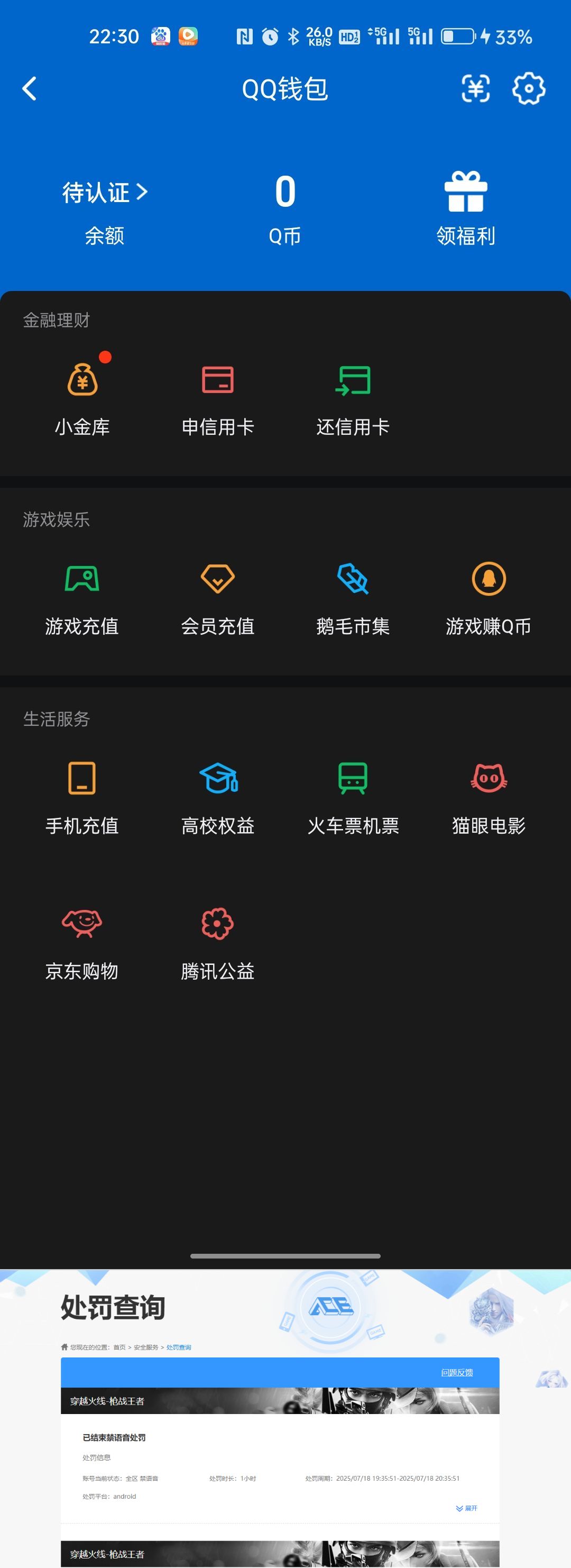
Task: Go back from QQ钱包
Action: click(29, 89)
